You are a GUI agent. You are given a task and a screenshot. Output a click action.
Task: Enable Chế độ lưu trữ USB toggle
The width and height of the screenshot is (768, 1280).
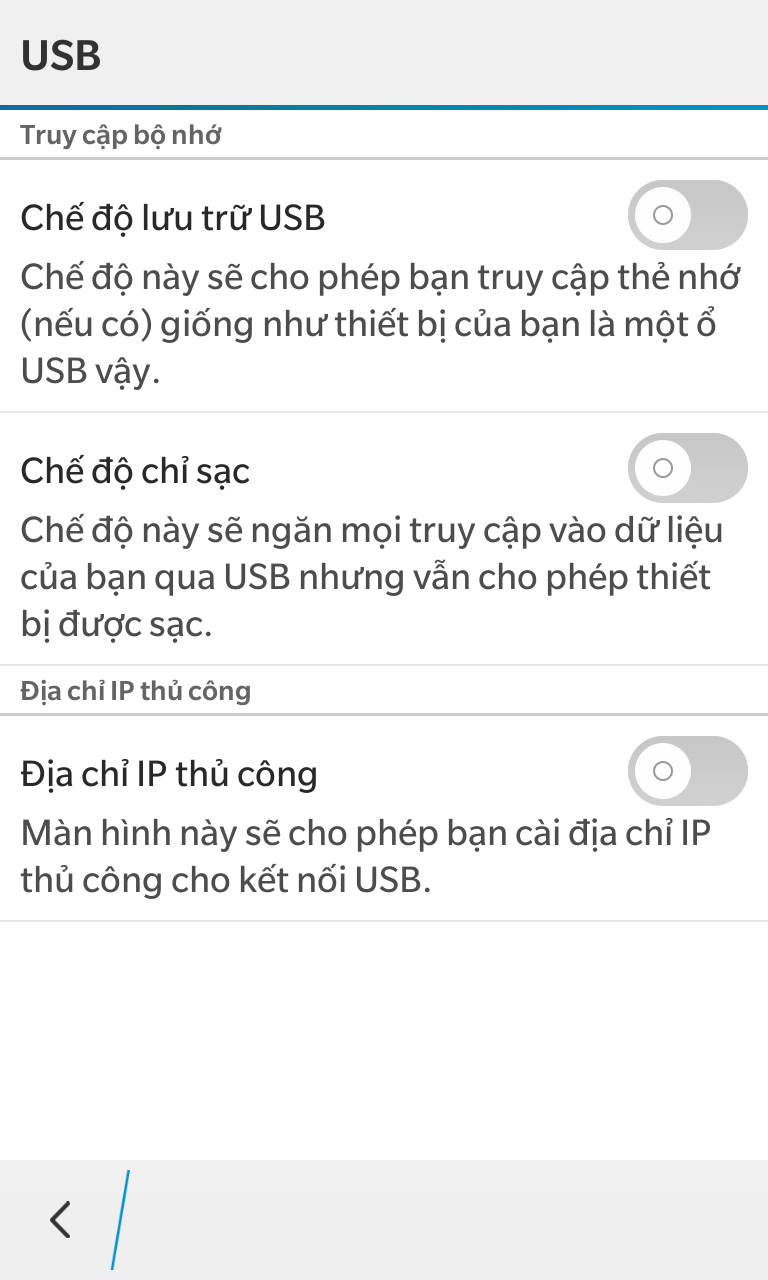tap(687, 215)
